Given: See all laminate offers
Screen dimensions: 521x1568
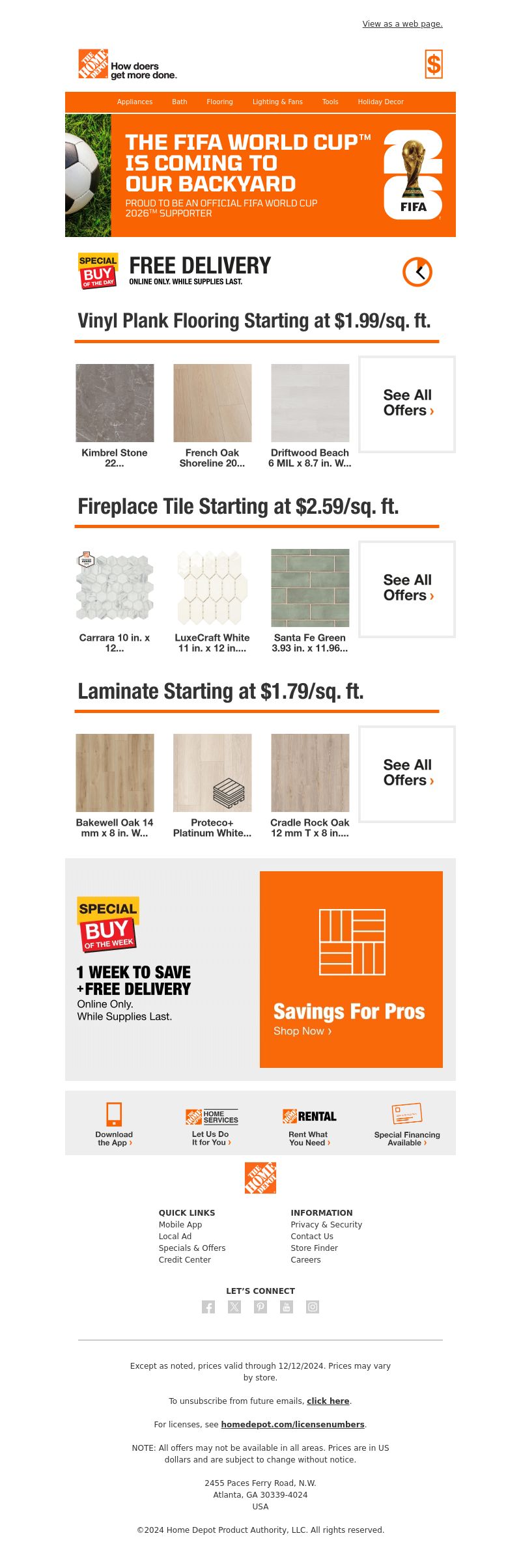Looking at the screenshot, I should pos(407,774).
